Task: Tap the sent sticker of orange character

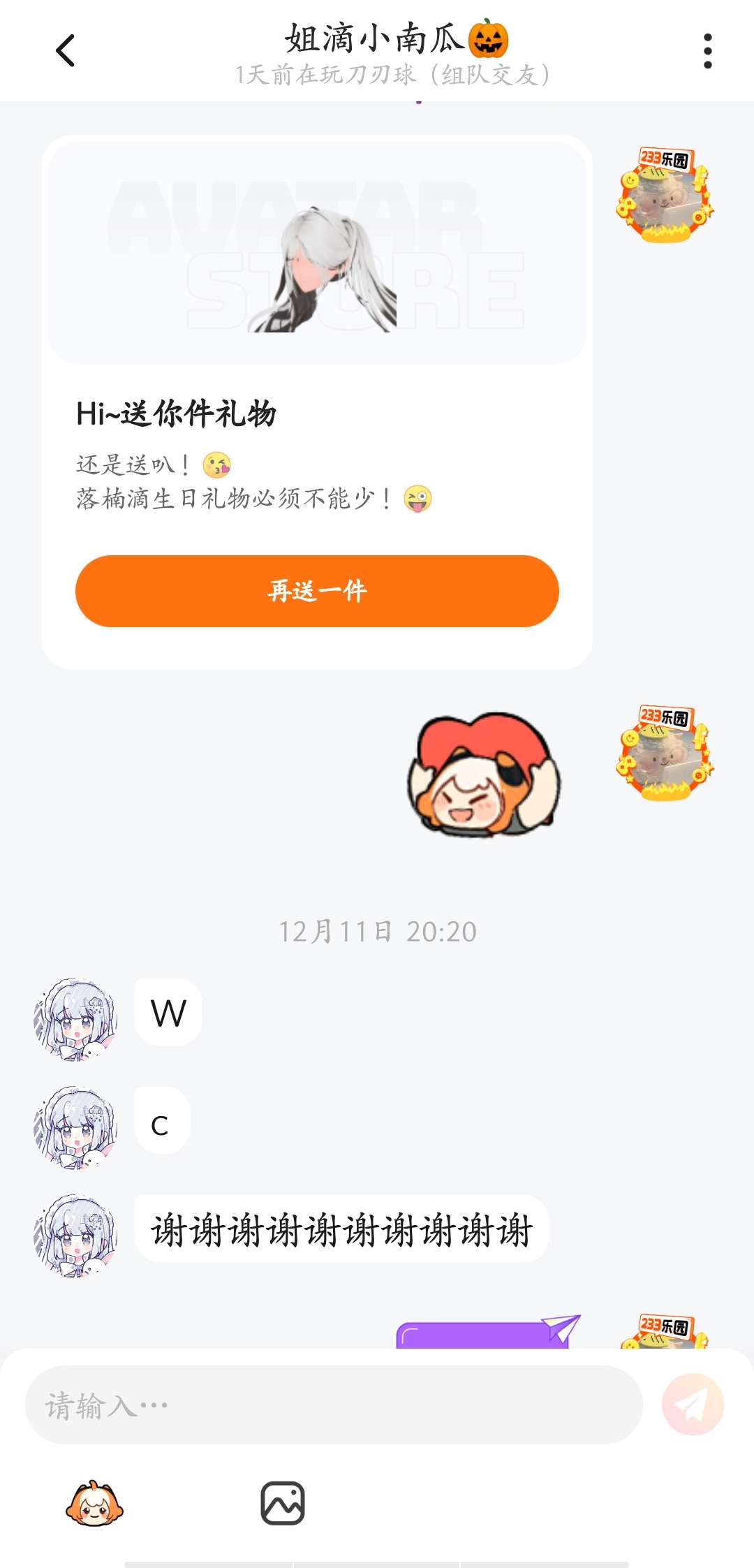Action: pyautogui.click(x=485, y=775)
